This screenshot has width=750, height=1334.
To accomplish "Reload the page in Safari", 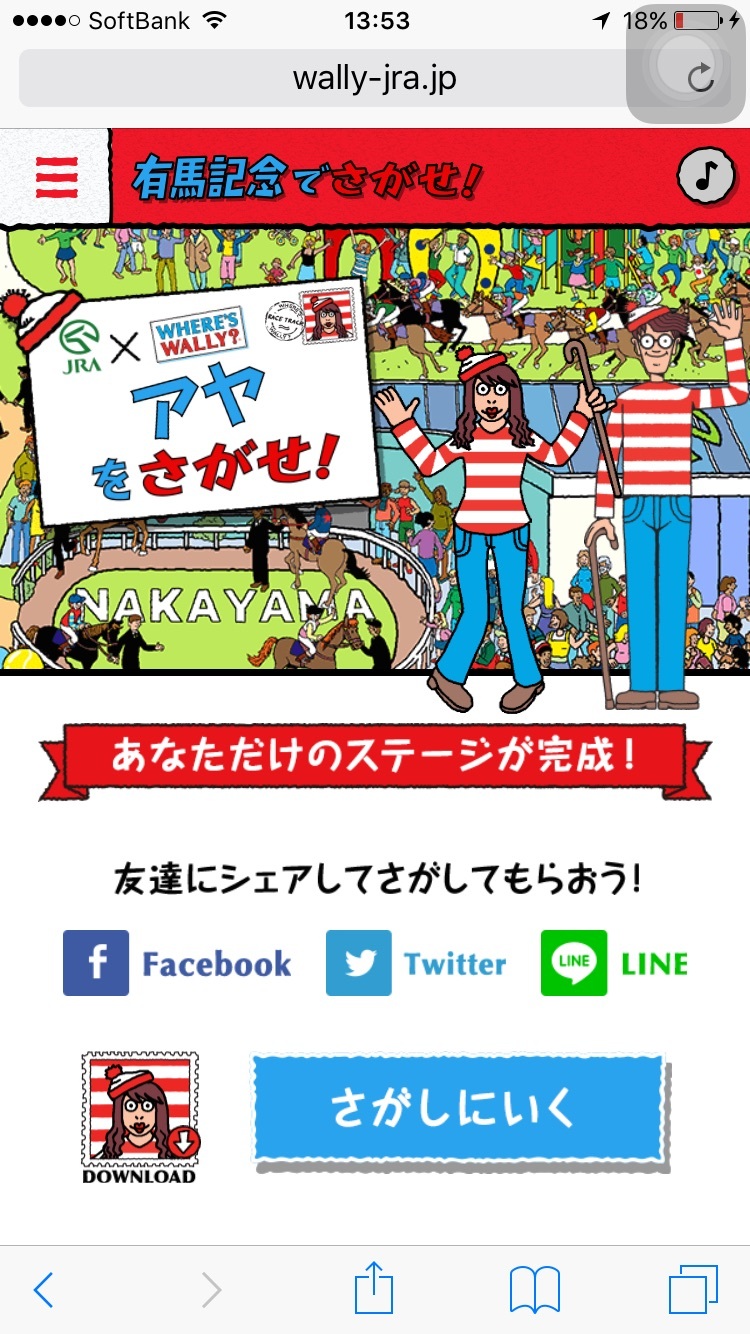I will (701, 78).
